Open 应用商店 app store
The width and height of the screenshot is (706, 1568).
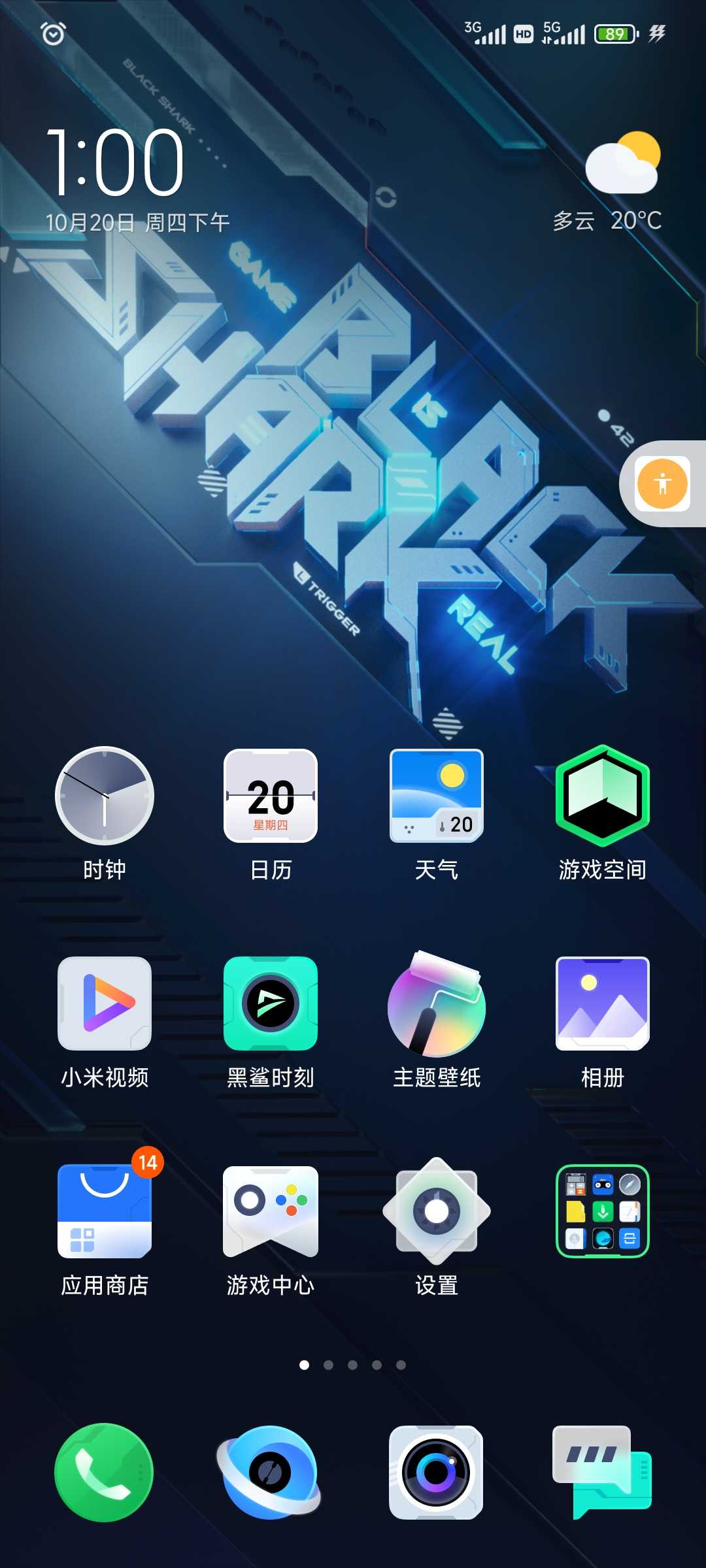tap(105, 1212)
